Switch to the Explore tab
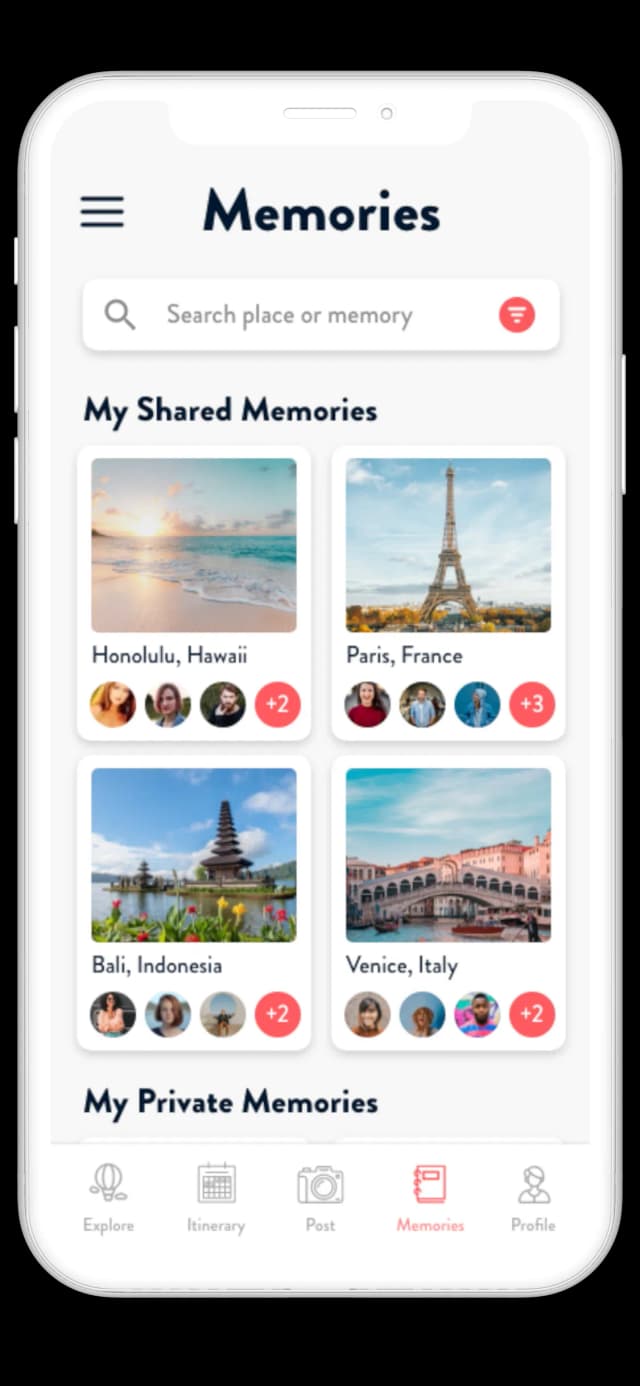 click(108, 1197)
